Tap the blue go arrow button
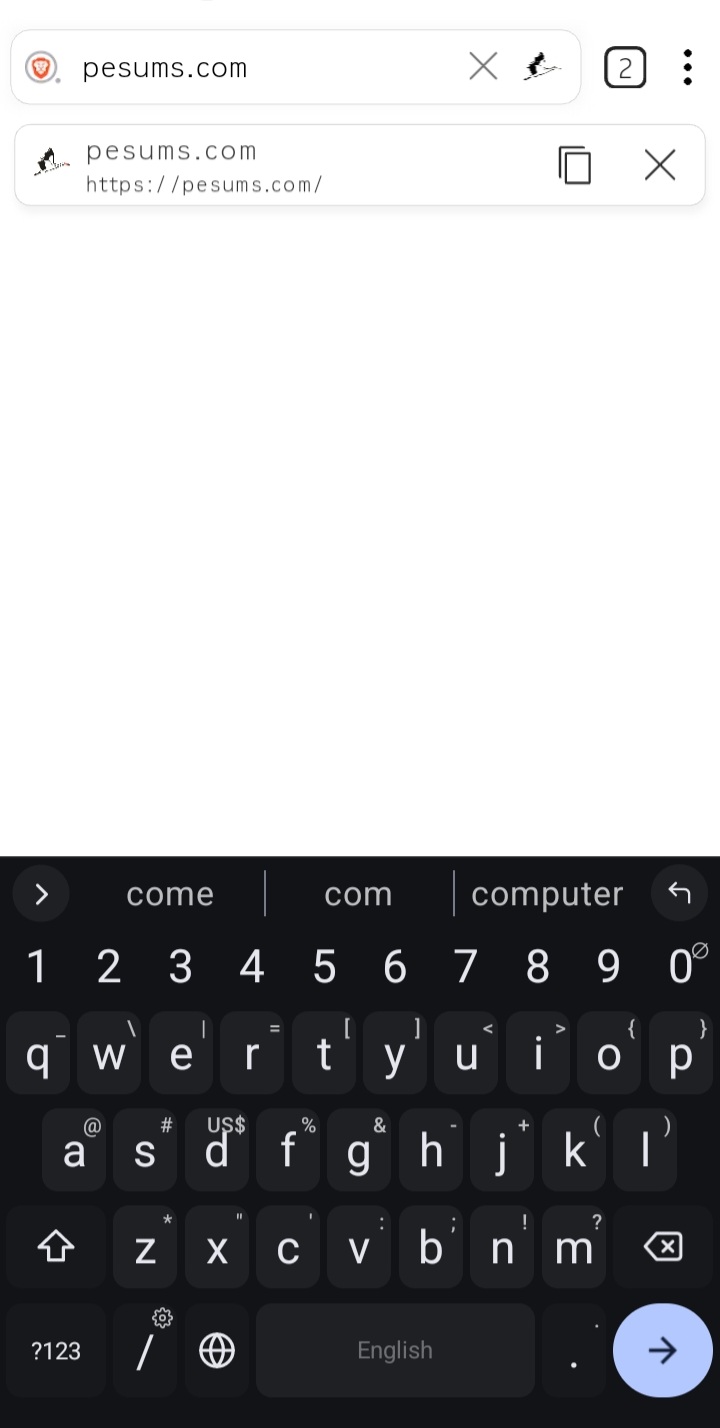 click(662, 1350)
